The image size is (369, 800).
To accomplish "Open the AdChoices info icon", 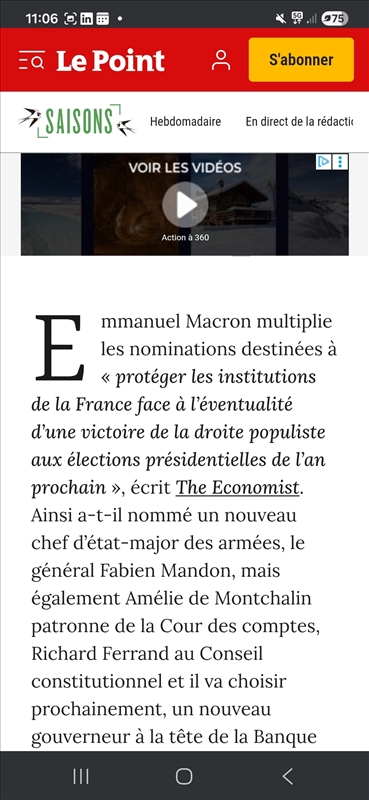I will 324,162.
